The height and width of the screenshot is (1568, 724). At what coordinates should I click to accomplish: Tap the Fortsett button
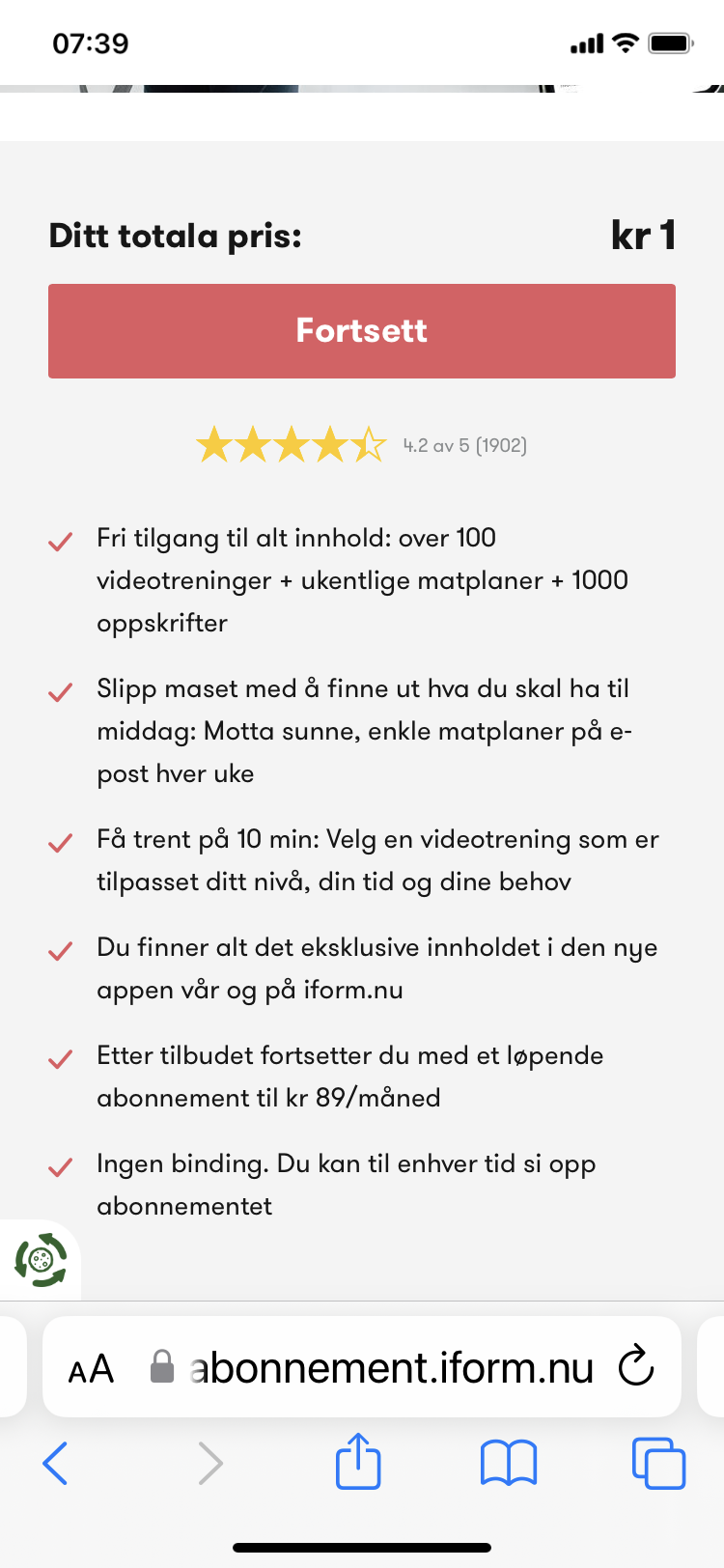(x=362, y=331)
